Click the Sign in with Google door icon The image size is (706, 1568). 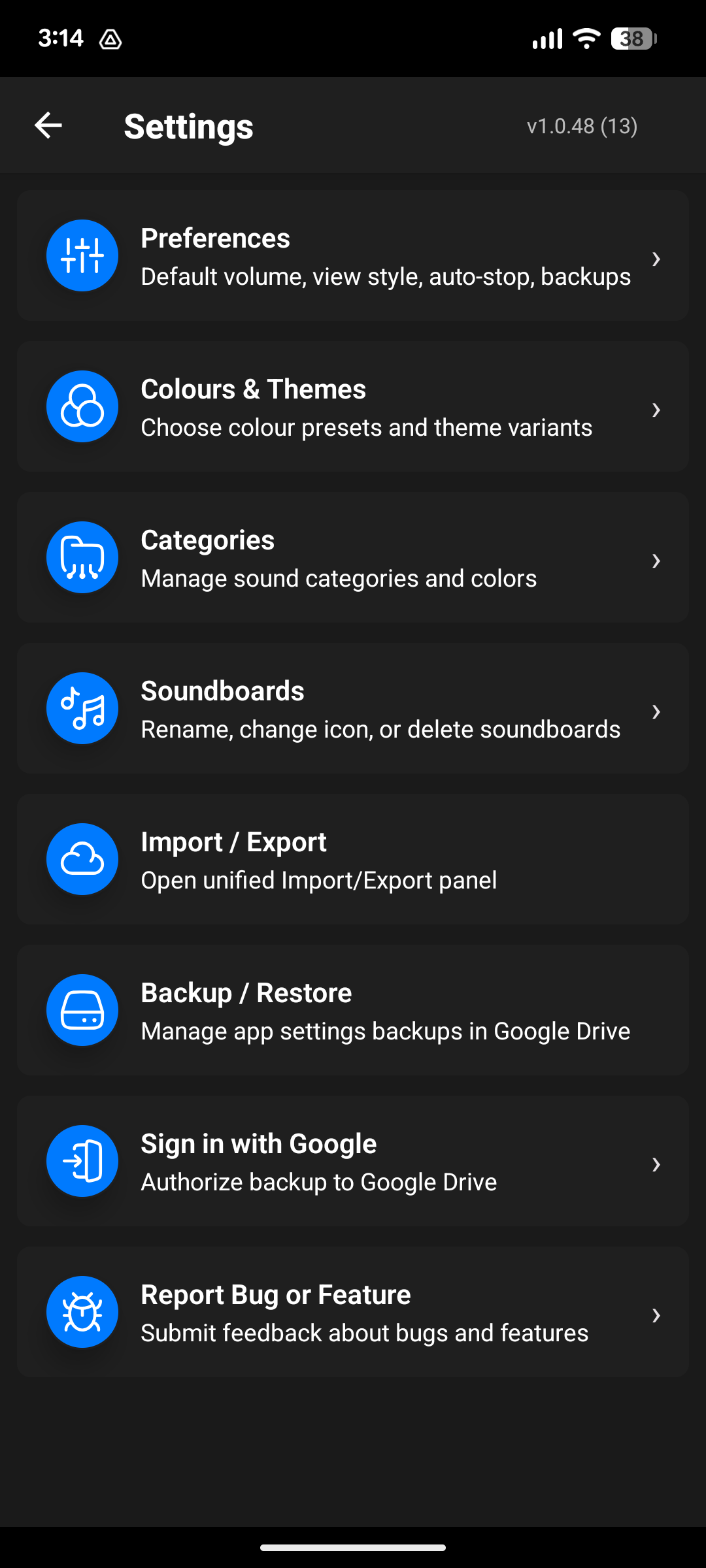(x=82, y=1161)
